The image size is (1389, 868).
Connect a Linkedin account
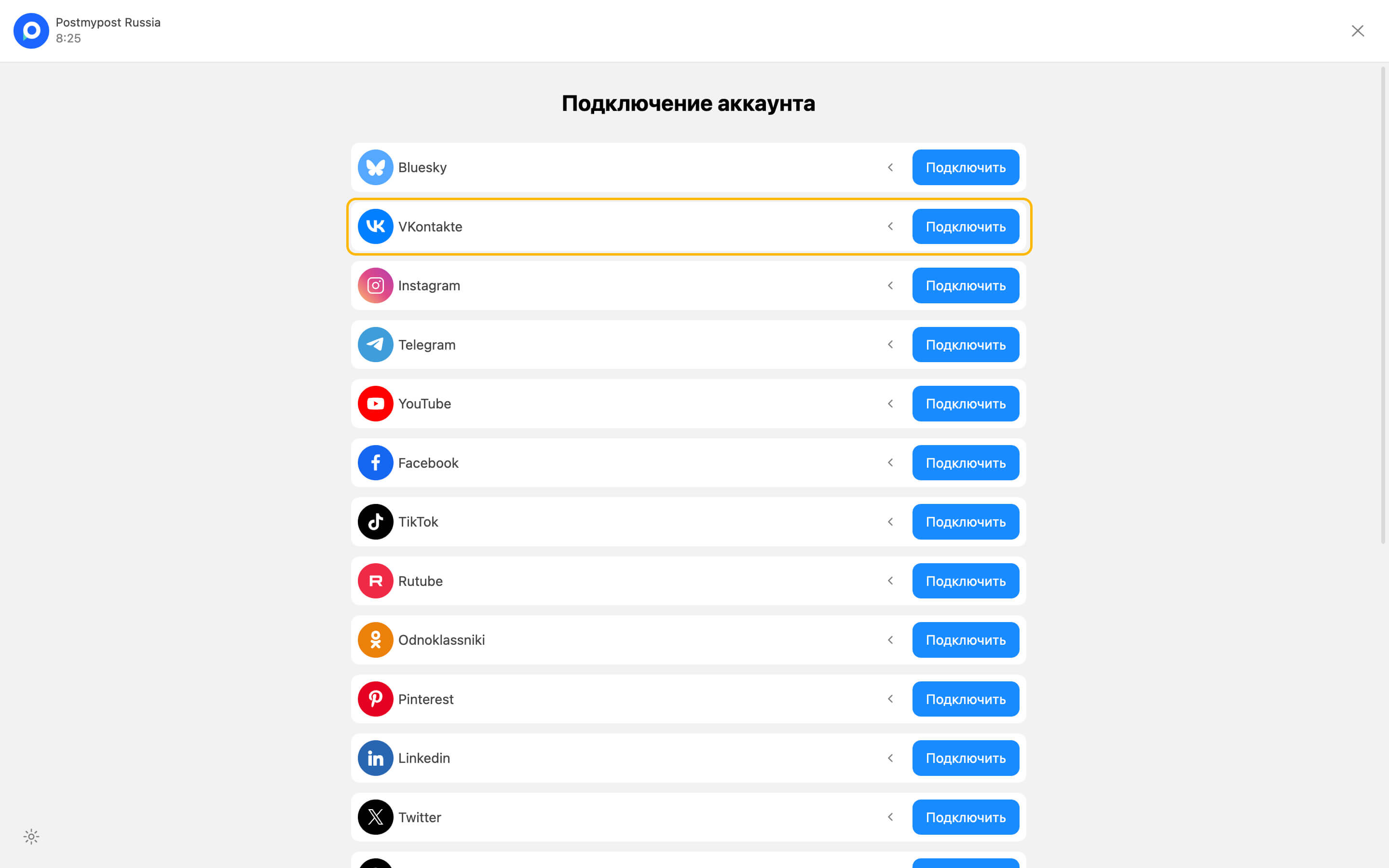point(965,759)
